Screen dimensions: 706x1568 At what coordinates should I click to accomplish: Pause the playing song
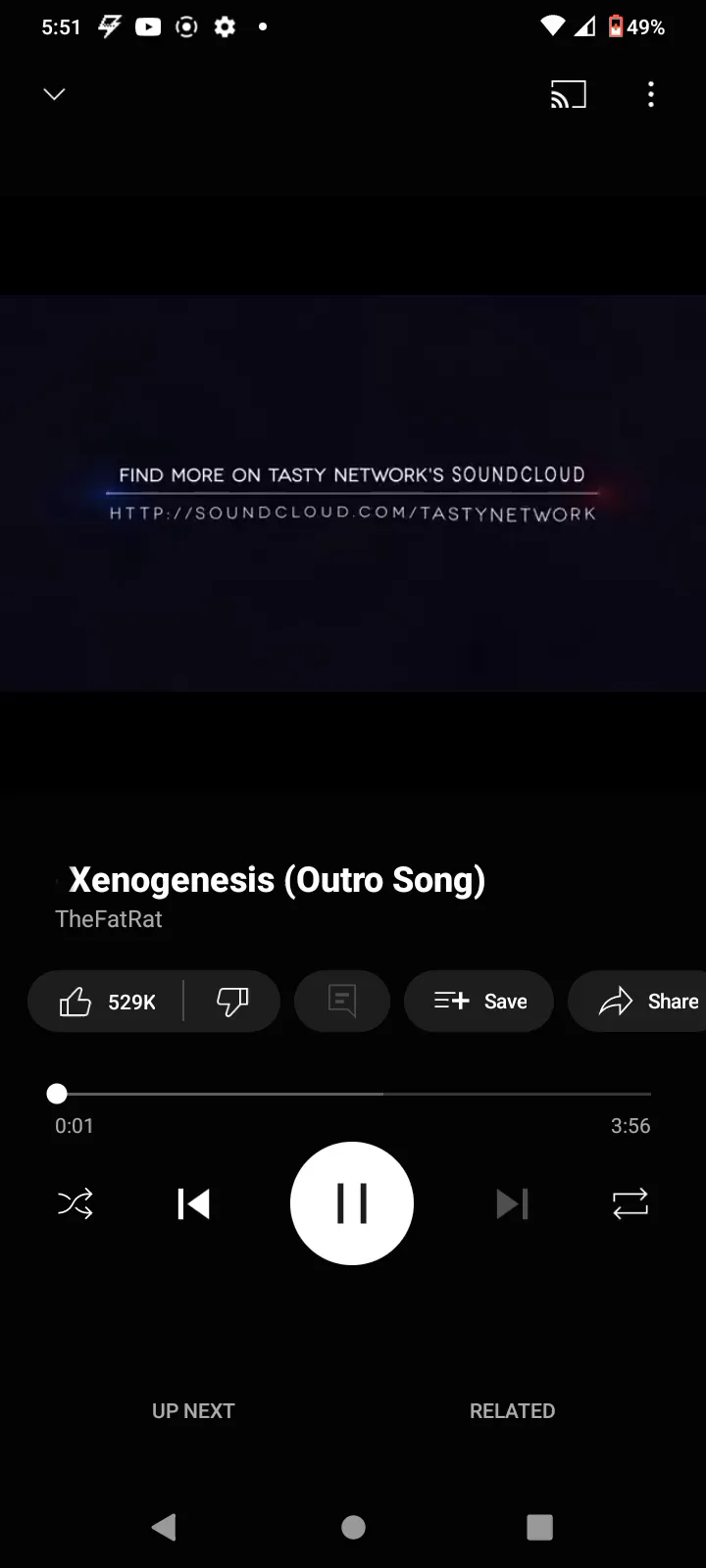(x=352, y=1203)
